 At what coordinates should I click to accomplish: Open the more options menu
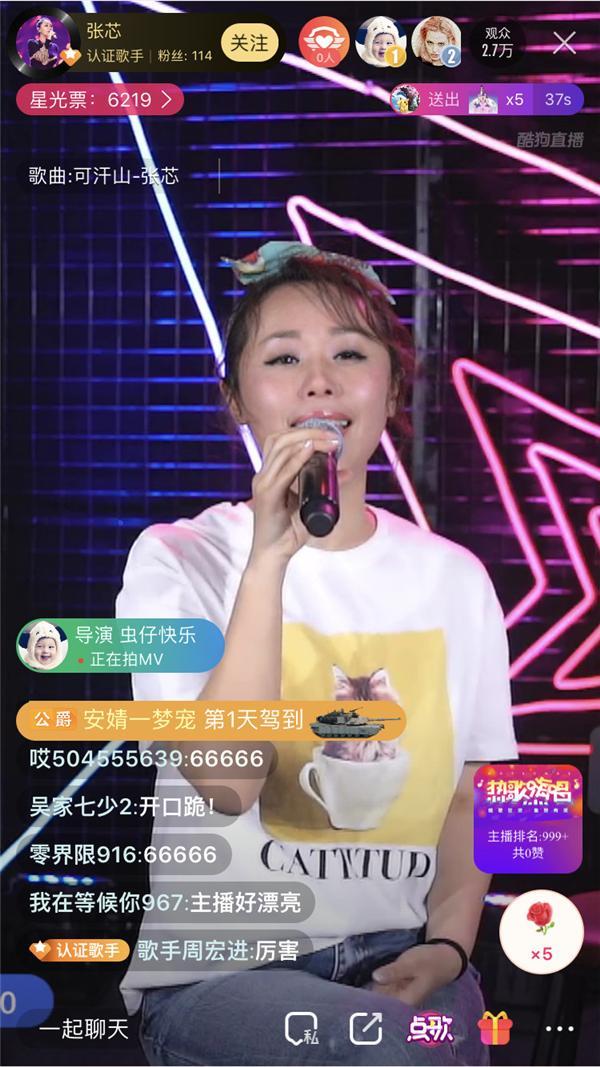click(x=559, y=1029)
